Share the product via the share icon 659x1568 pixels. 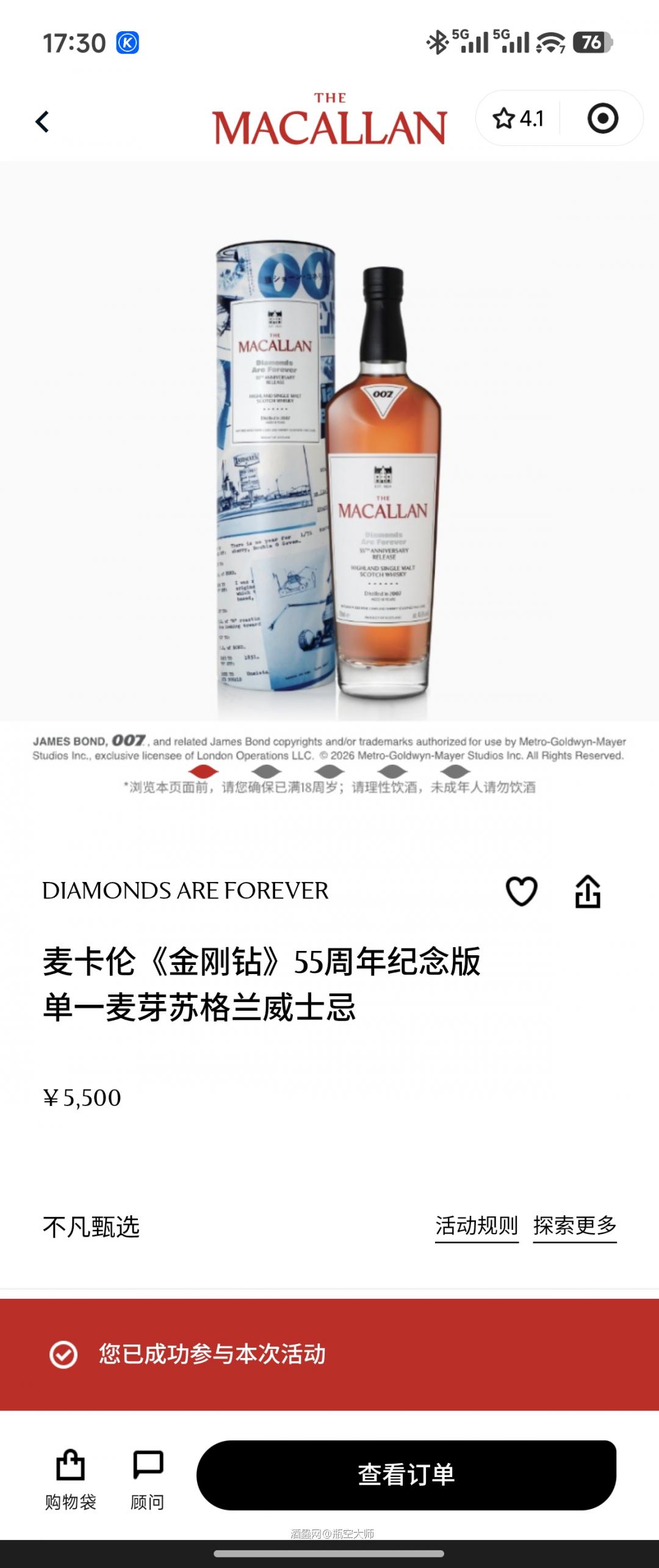[x=589, y=892]
